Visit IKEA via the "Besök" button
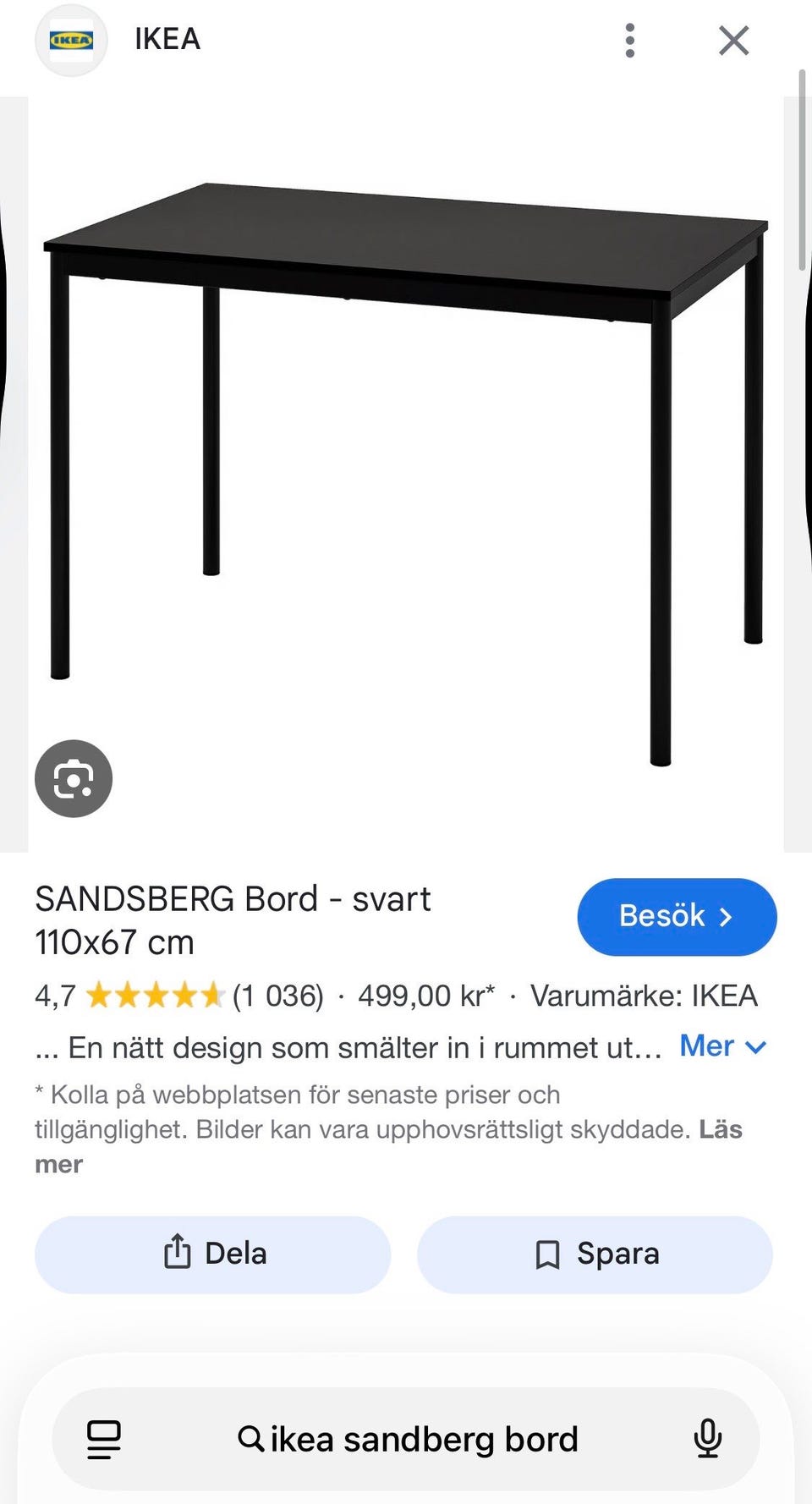This screenshot has width=812, height=1504. [677, 916]
